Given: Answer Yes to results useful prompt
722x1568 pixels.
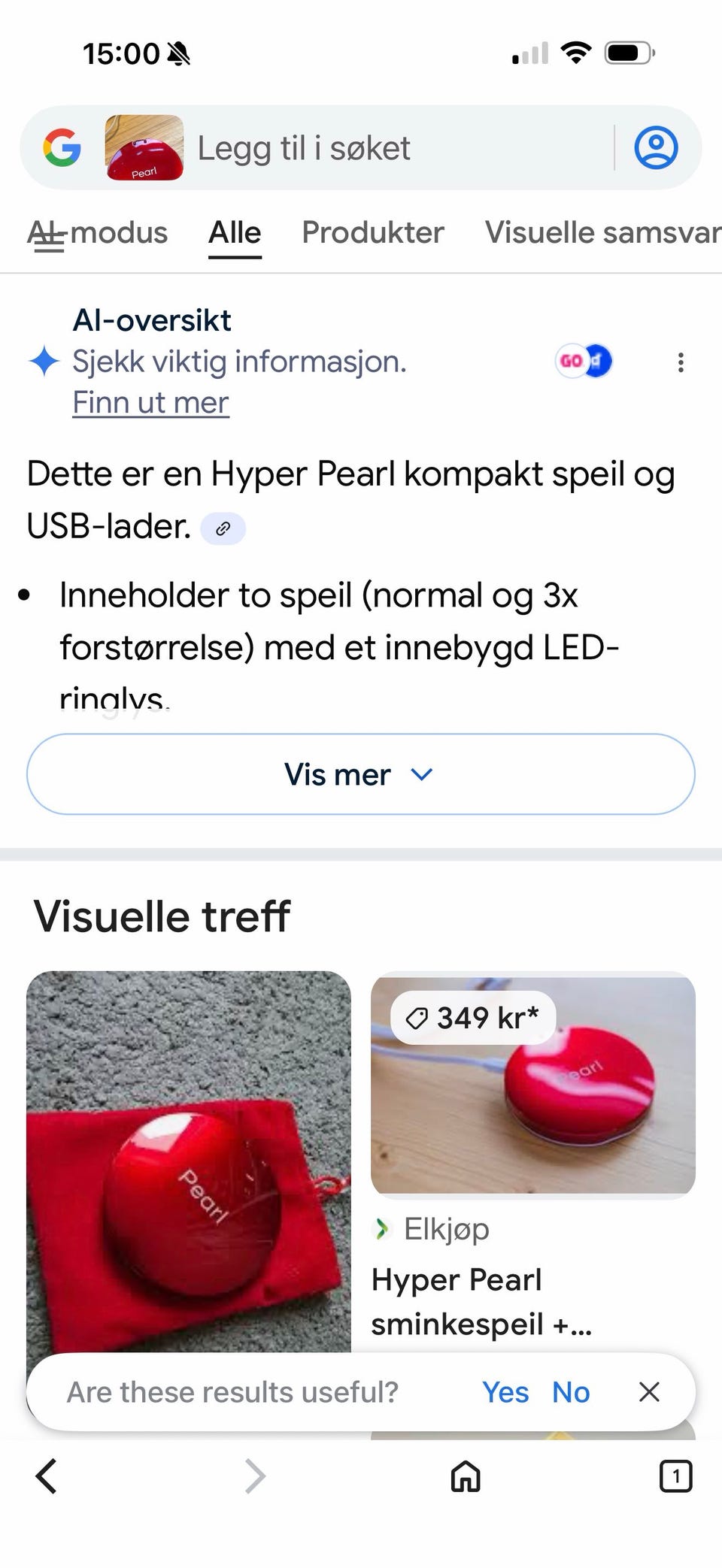Looking at the screenshot, I should click(x=505, y=1392).
